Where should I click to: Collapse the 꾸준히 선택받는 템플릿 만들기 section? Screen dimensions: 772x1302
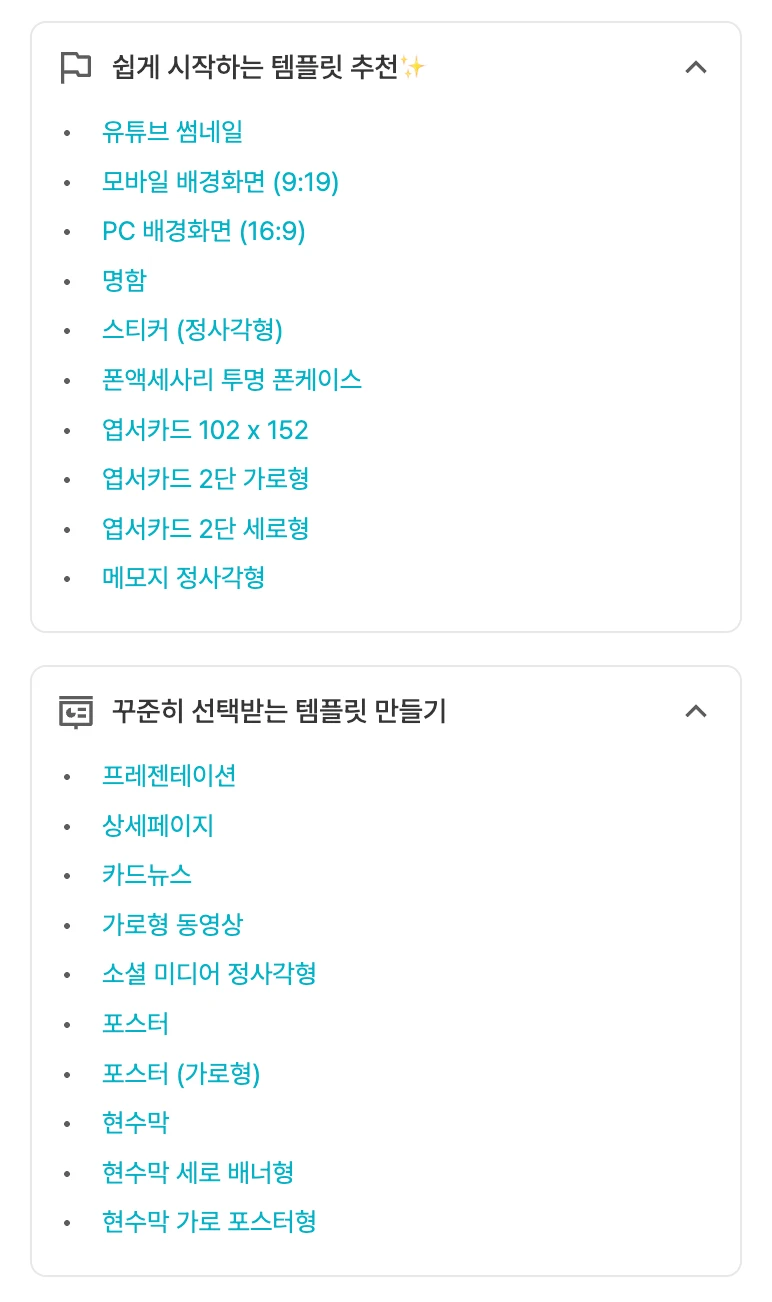696,712
